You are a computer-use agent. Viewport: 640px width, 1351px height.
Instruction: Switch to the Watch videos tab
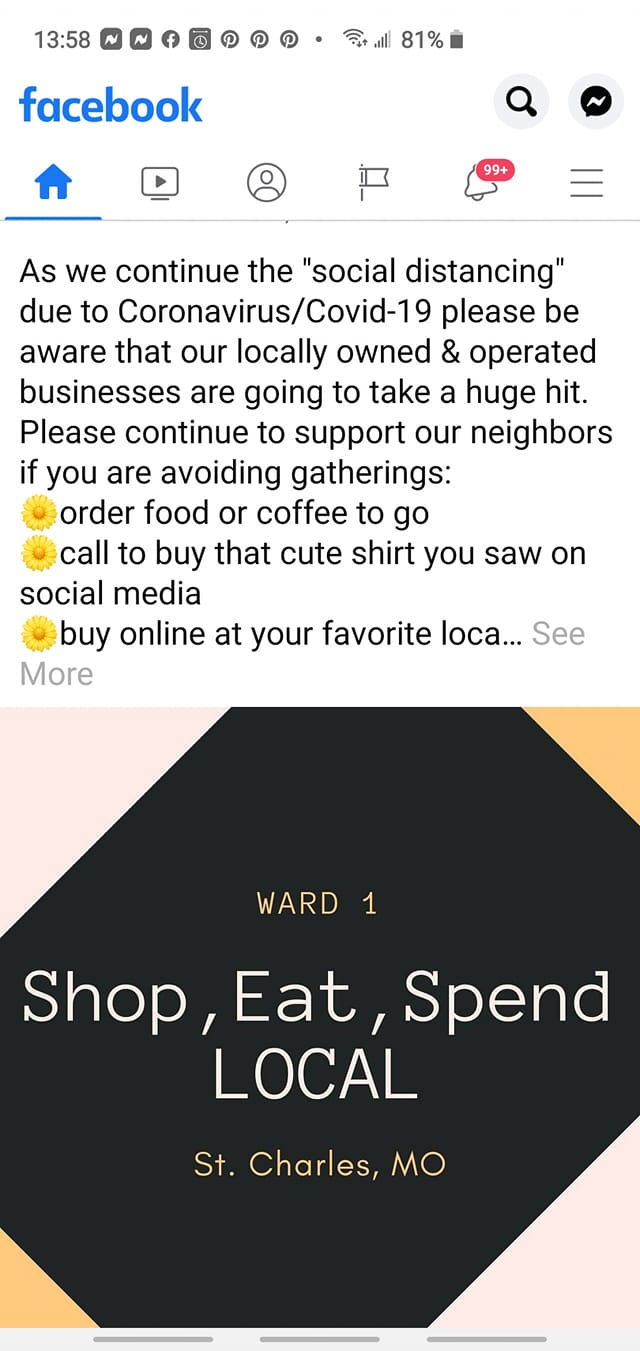160,183
